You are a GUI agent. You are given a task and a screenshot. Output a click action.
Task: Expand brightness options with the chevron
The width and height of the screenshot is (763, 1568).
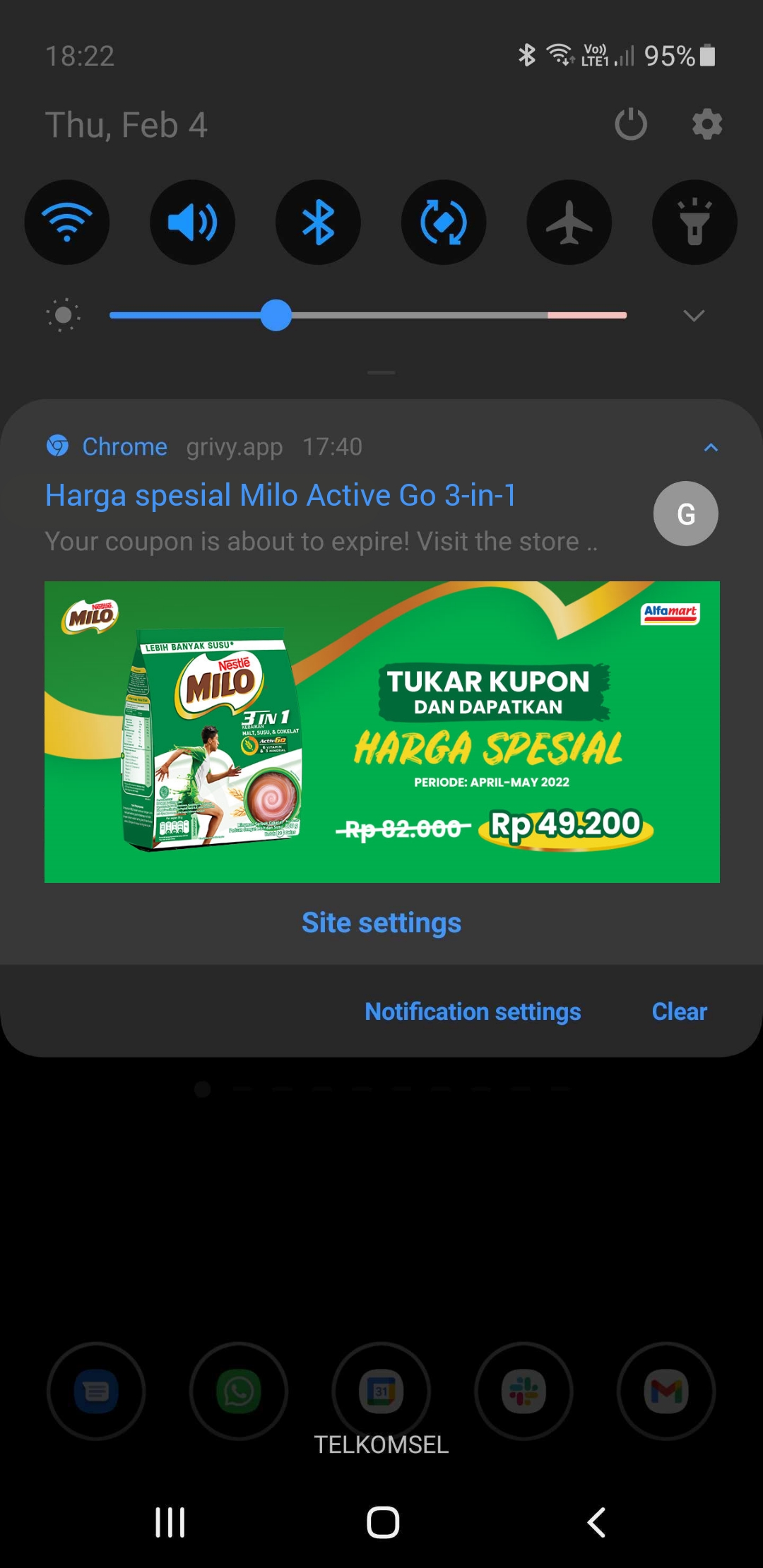pyautogui.click(x=694, y=316)
